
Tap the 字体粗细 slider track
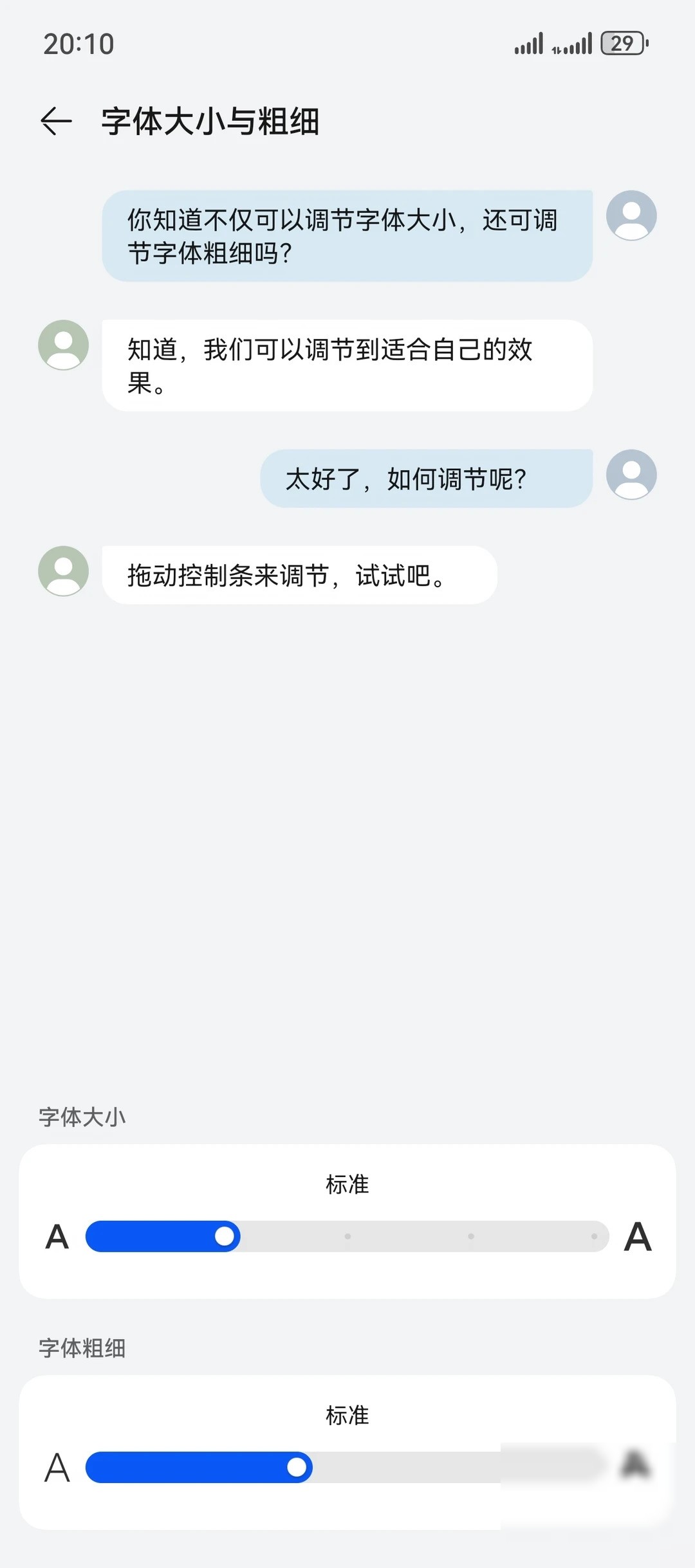click(347, 1467)
